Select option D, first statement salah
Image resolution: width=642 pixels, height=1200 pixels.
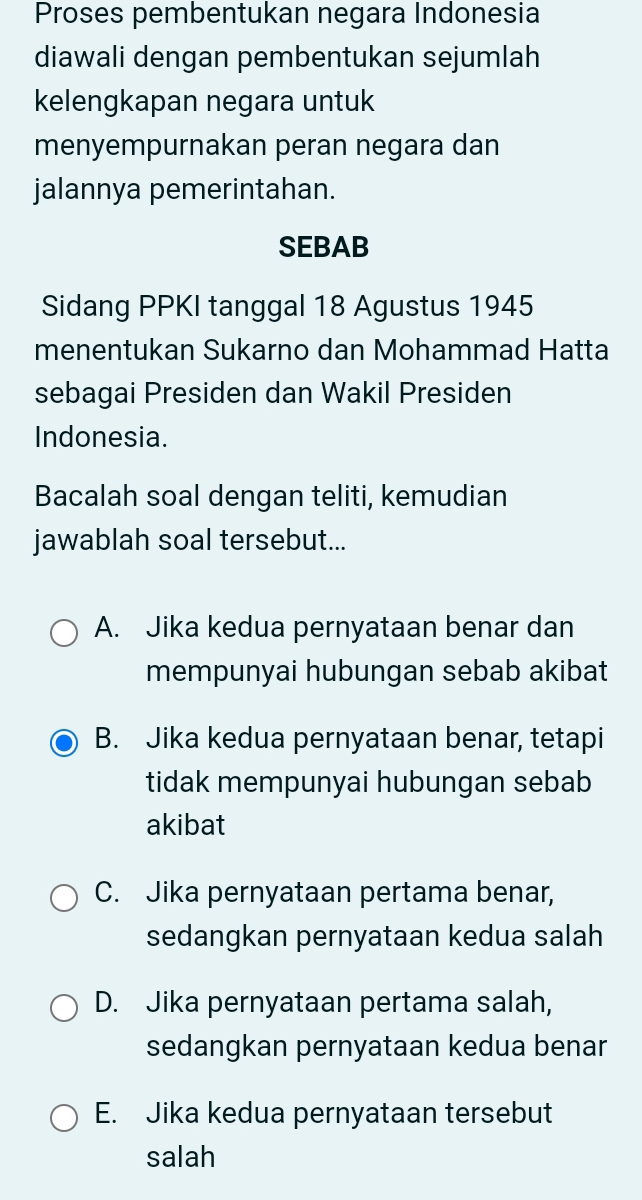[x=64, y=1007]
